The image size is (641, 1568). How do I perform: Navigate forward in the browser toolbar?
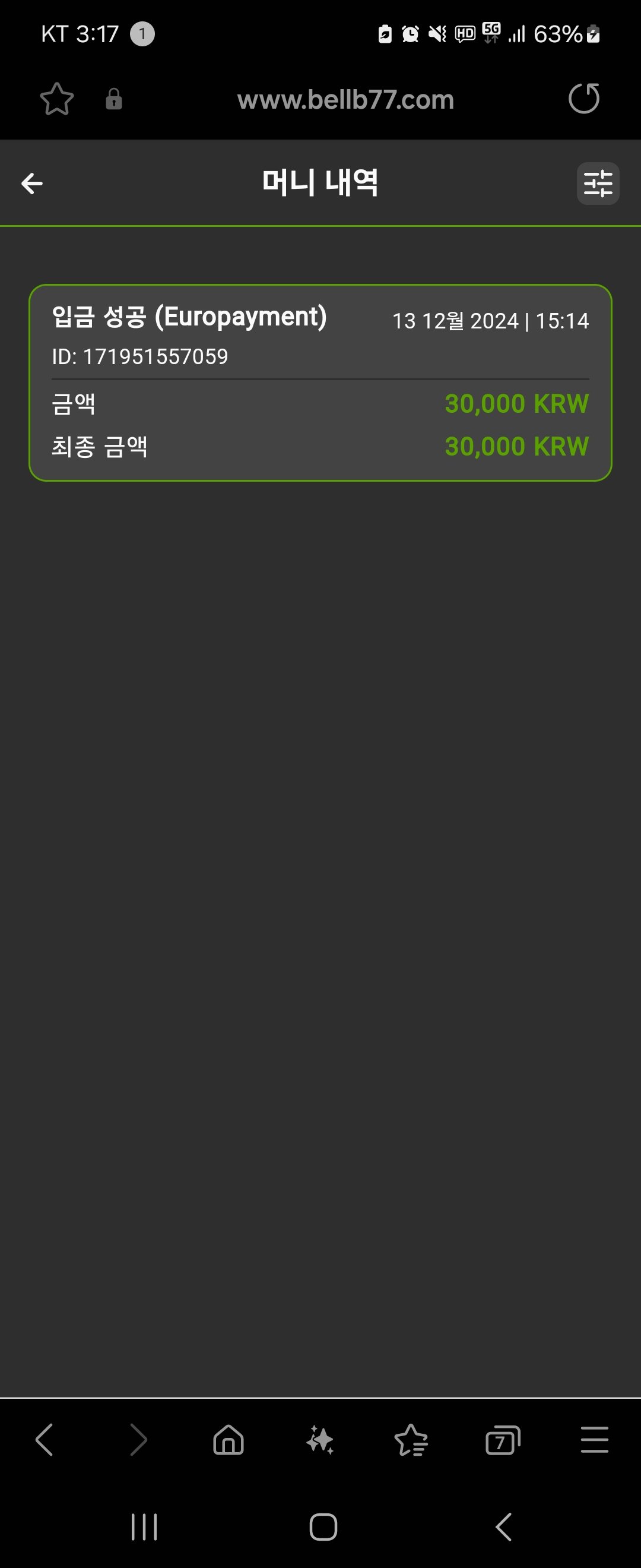tap(139, 1440)
